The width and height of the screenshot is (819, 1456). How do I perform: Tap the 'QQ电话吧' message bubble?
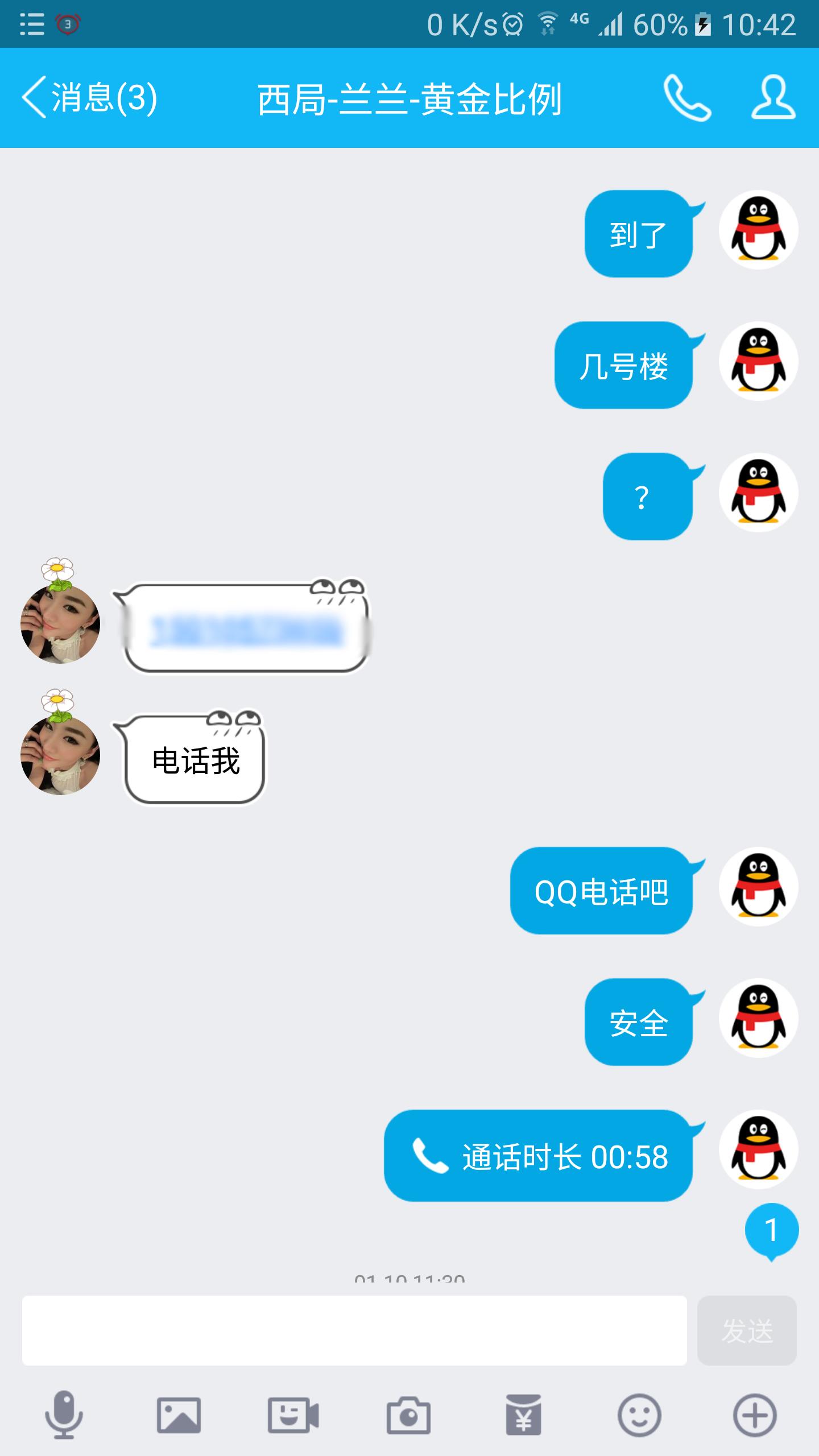[x=603, y=889]
